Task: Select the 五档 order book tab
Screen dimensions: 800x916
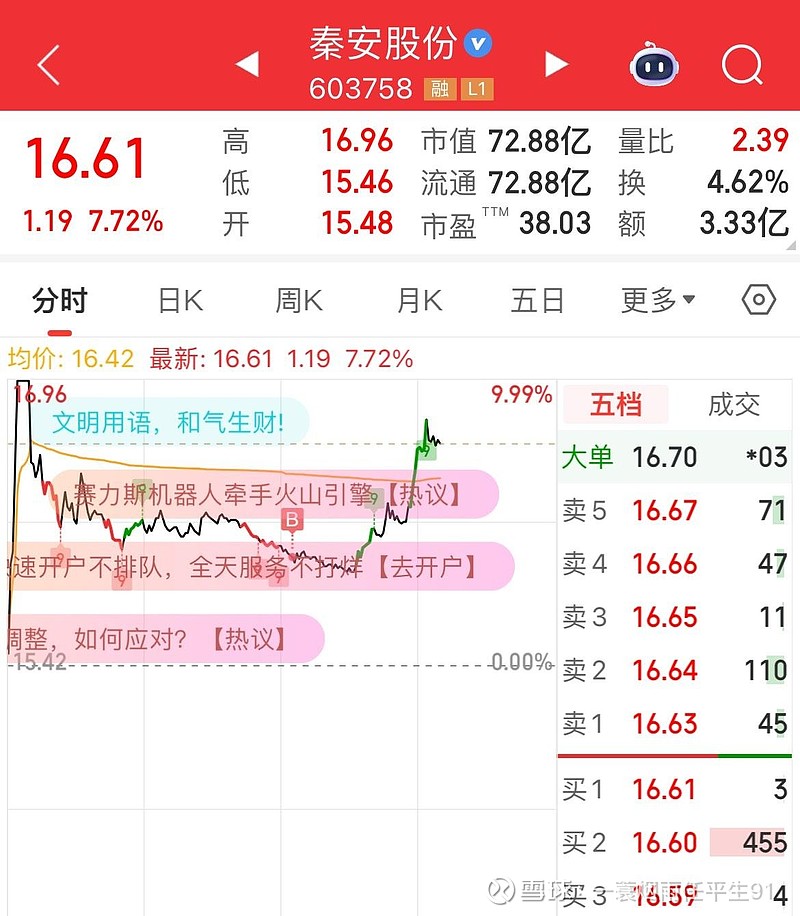Action: click(x=615, y=405)
